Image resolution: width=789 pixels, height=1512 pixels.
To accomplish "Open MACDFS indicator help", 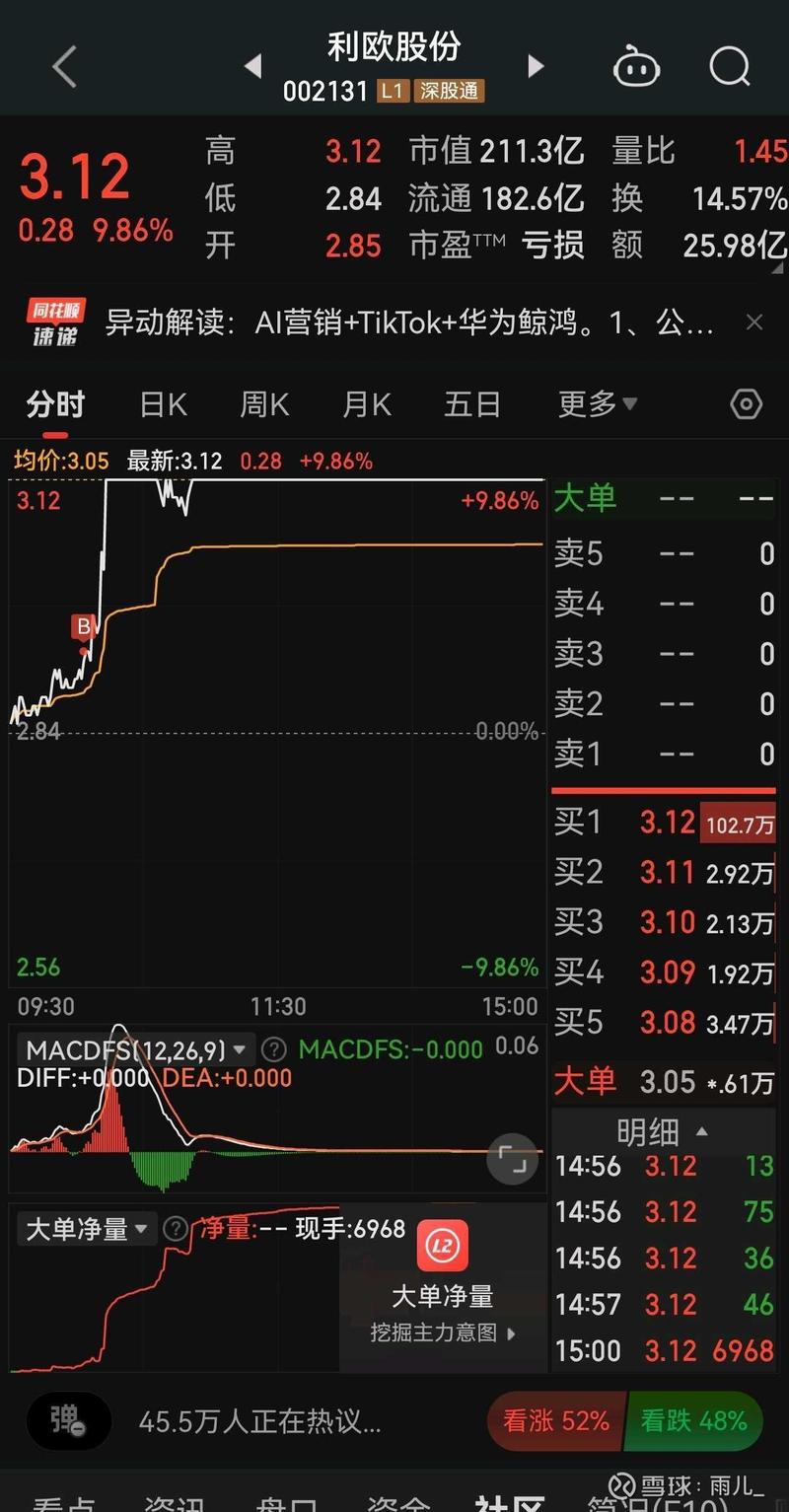I will click(x=273, y=1049).
